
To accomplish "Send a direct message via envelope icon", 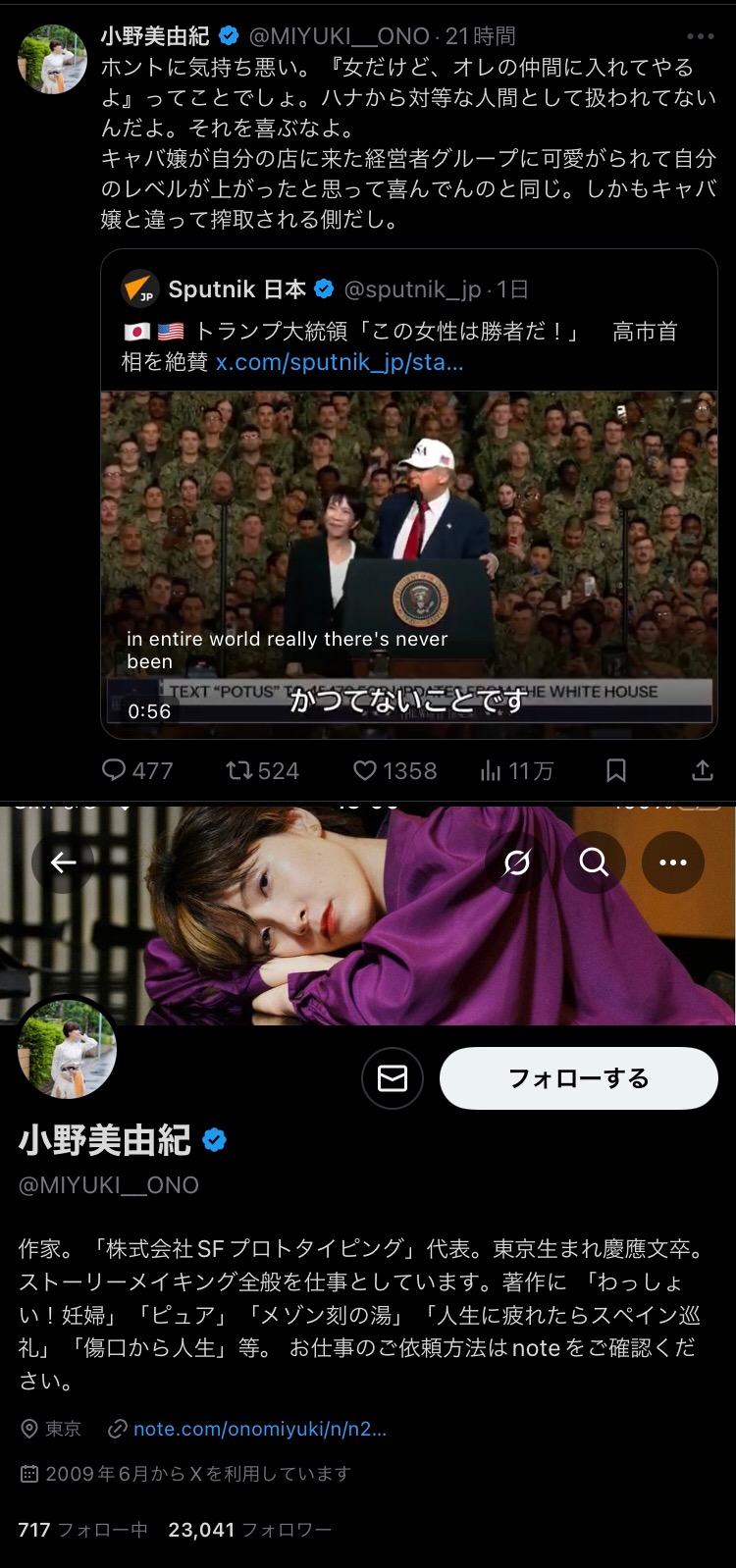I will [x=393, y=1078].
